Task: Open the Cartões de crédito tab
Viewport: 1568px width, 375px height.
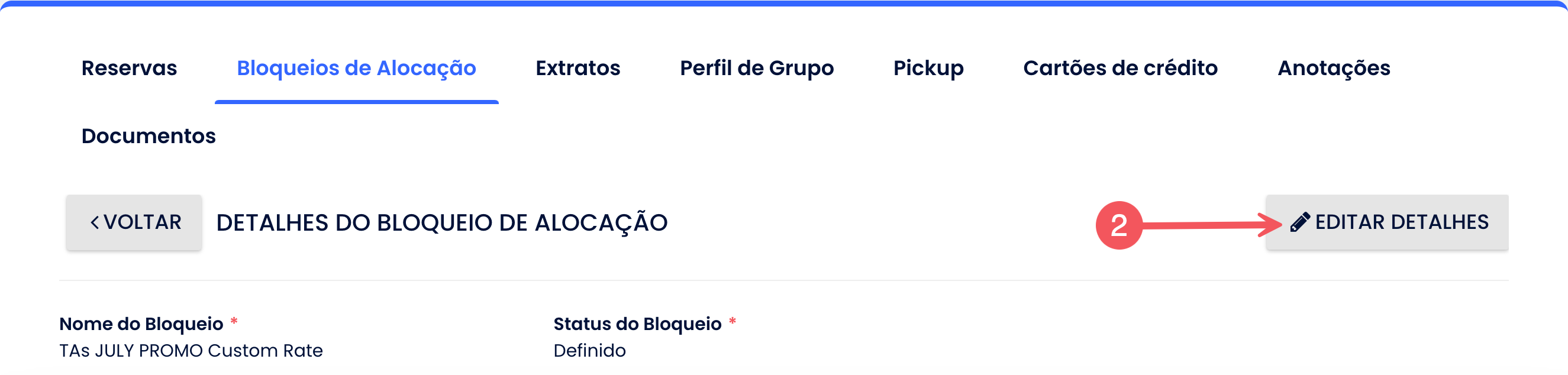Action: (x=1120, y=68)
